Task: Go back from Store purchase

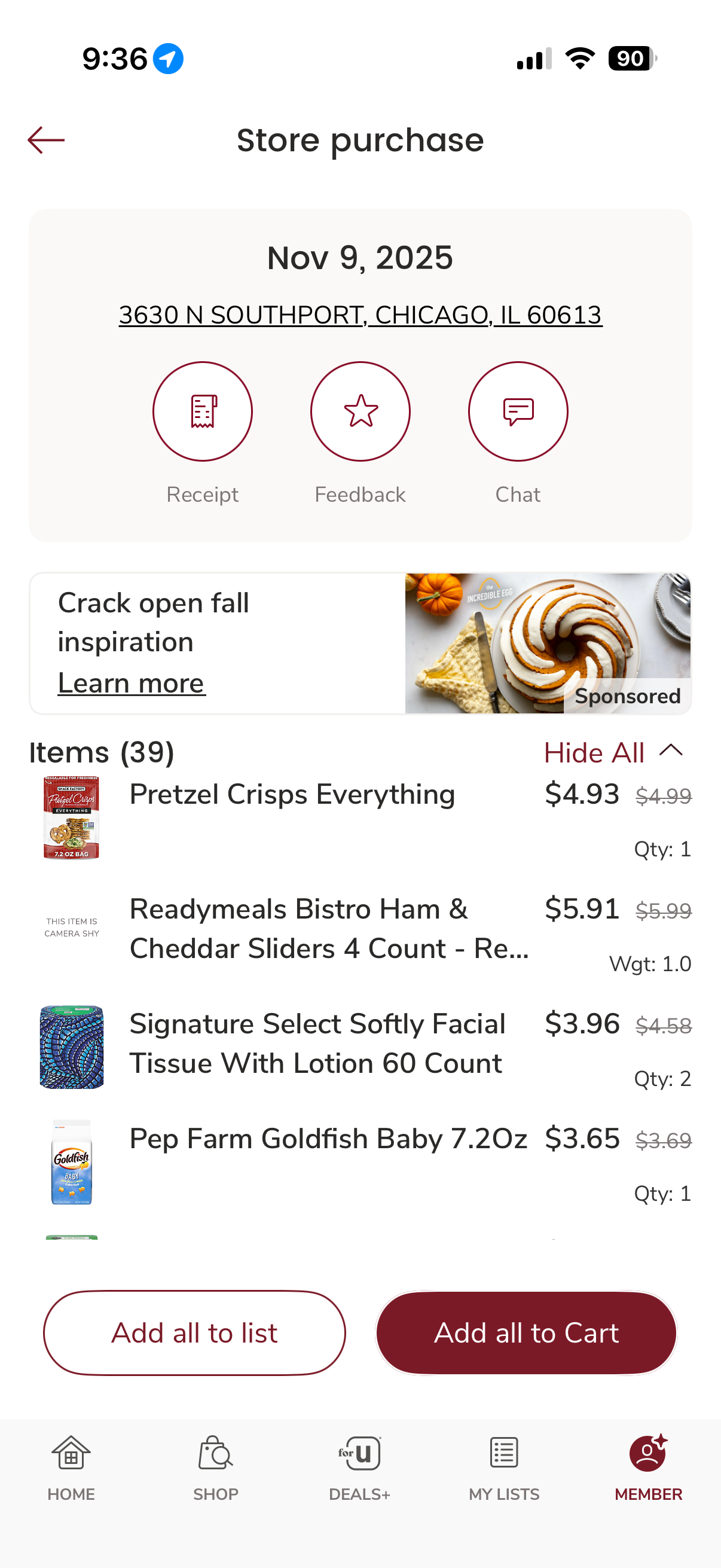Action: [x=46, y=140]
